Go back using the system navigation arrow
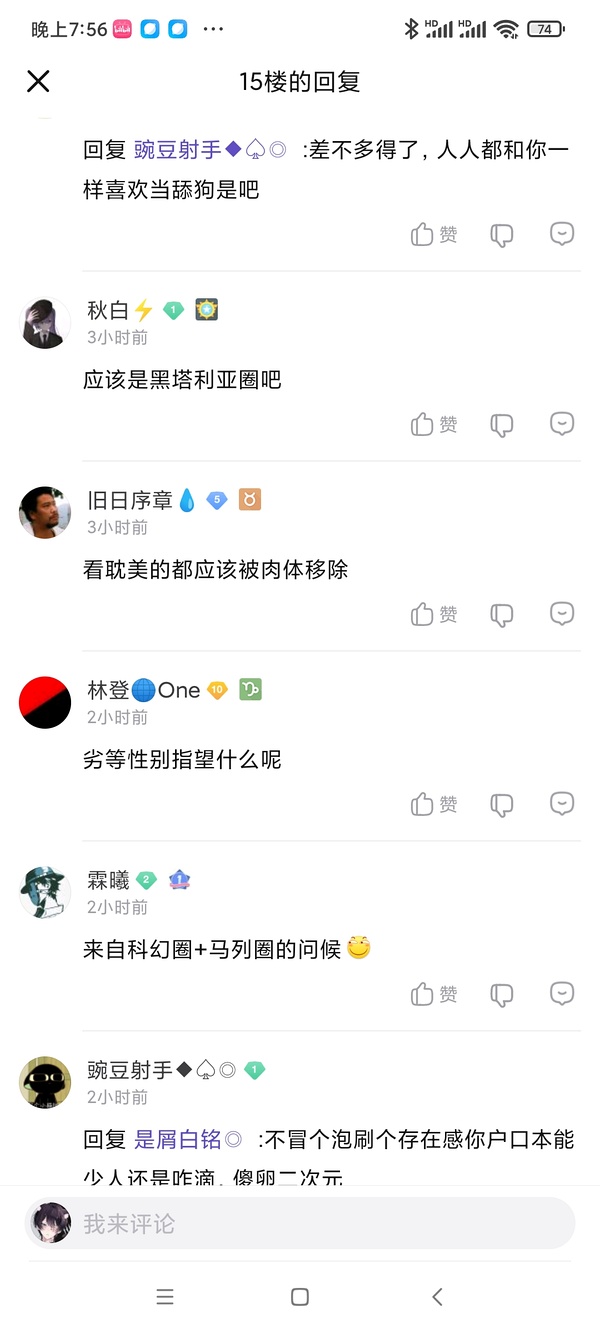The image size is (600, 1333). pyautogui.click(x=437, y=1297)
